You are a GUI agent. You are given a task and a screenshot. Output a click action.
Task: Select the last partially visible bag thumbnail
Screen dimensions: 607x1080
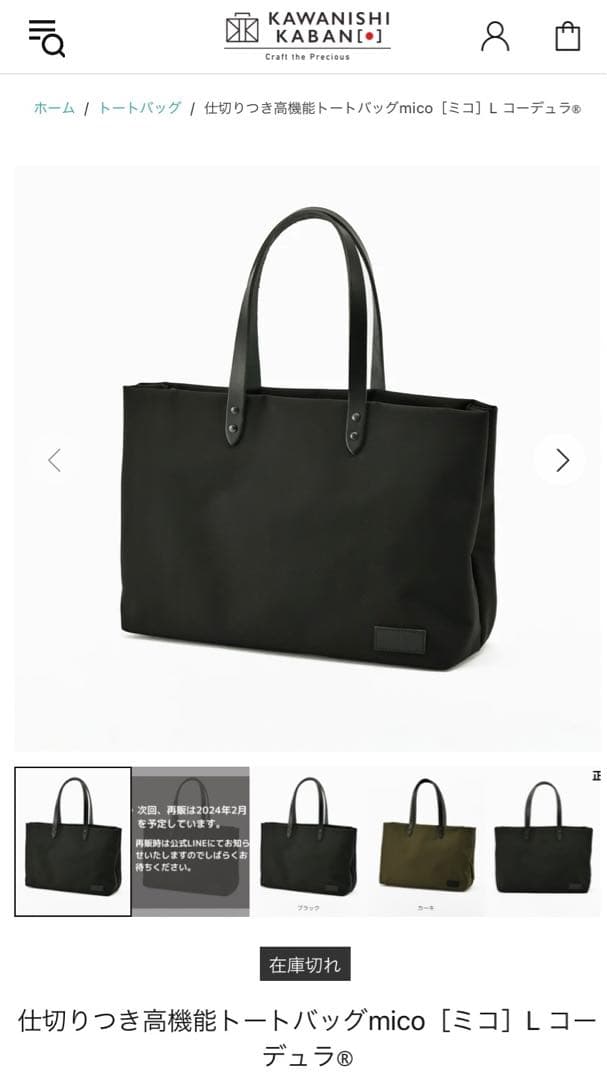545,841
